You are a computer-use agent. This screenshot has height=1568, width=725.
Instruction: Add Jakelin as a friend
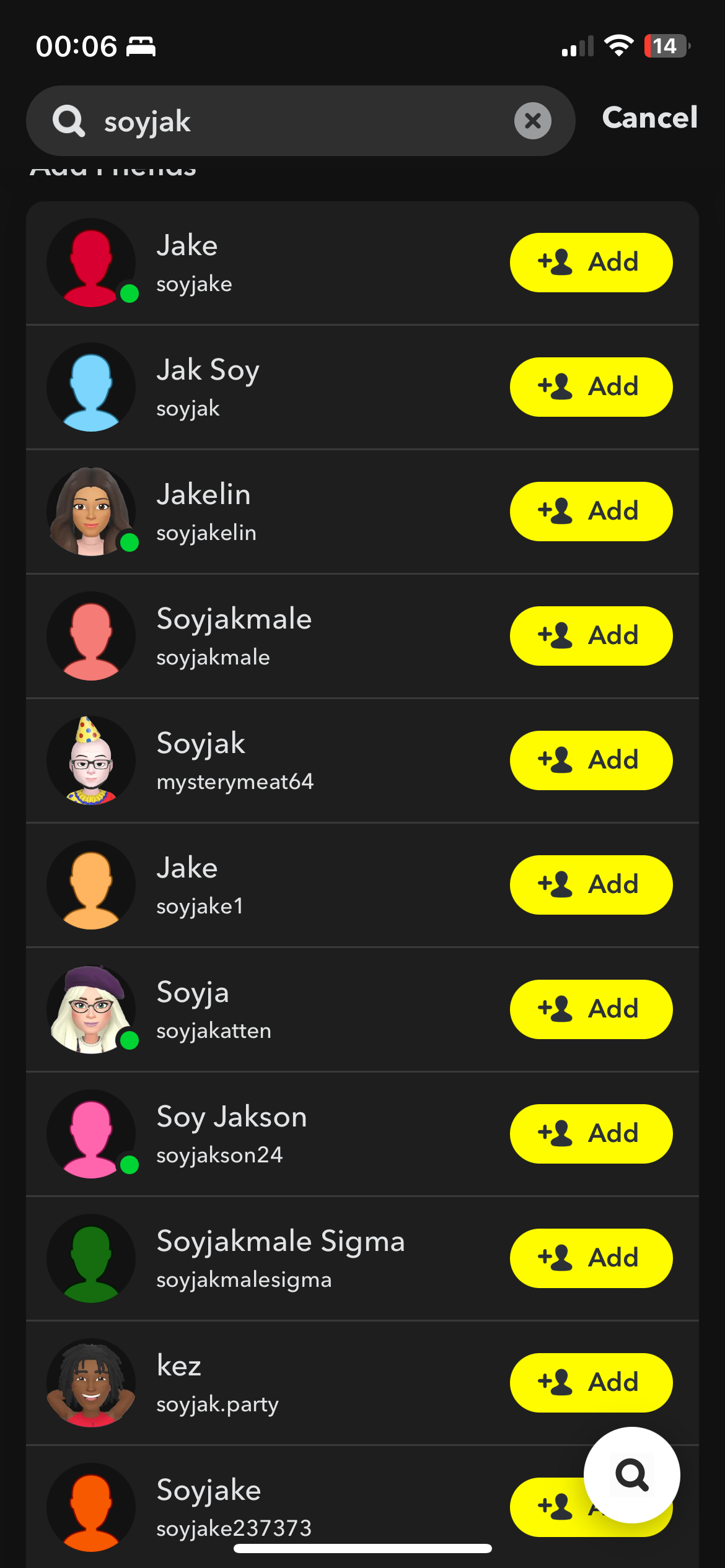[x=591, y=512]
